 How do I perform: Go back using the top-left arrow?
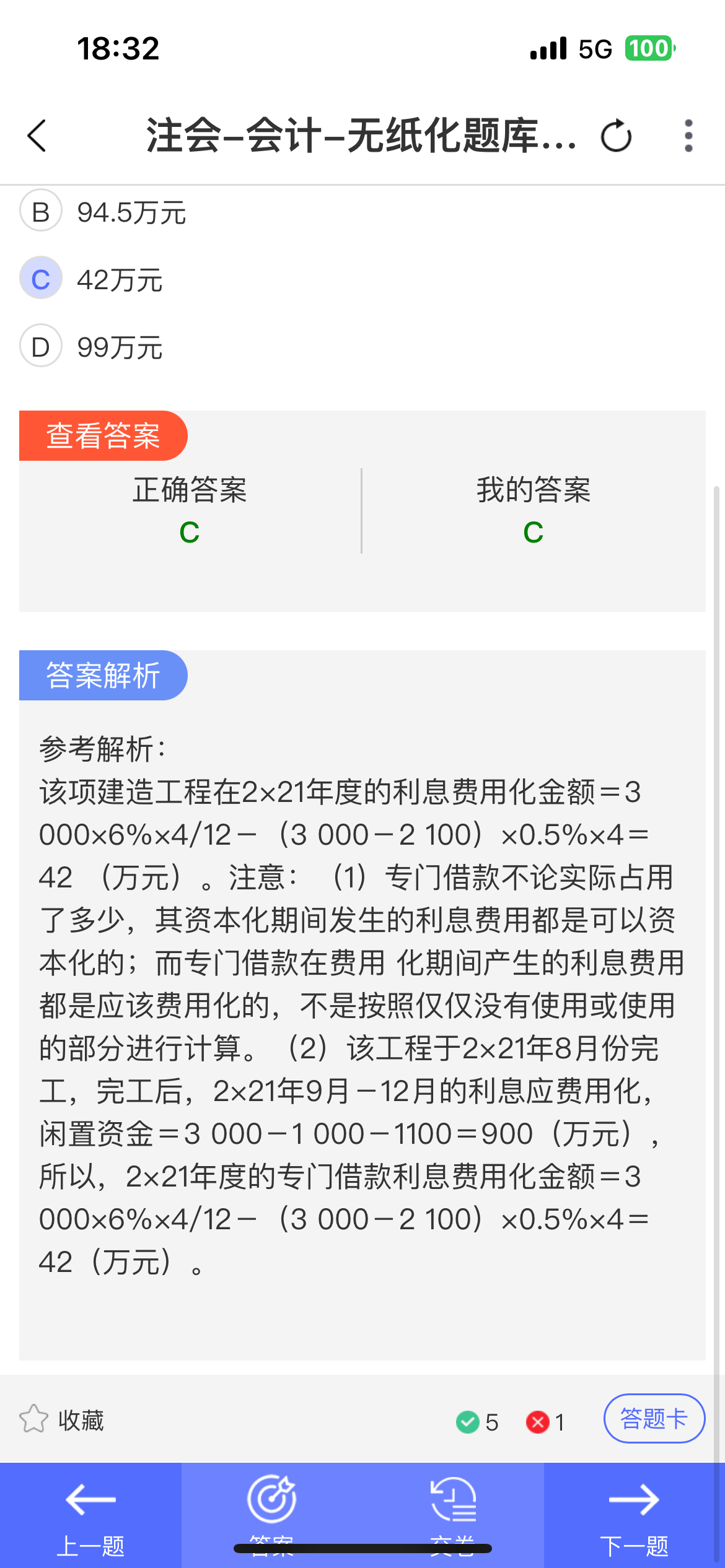point(37,136)
